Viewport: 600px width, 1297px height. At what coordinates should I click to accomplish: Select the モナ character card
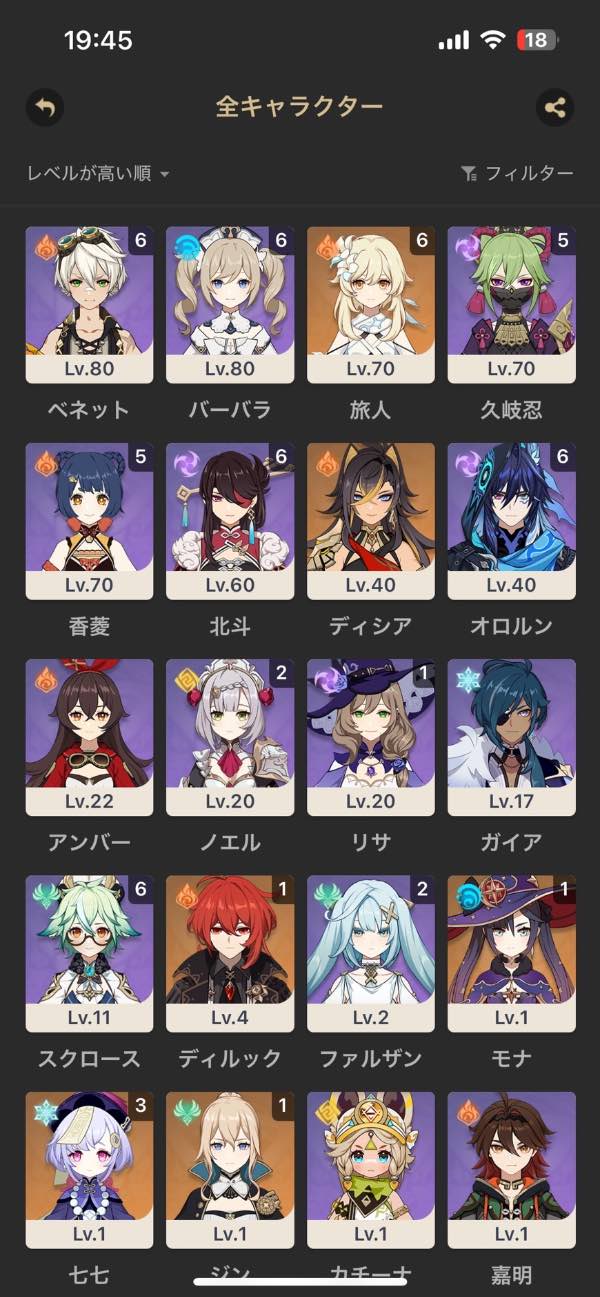[511, 954]
